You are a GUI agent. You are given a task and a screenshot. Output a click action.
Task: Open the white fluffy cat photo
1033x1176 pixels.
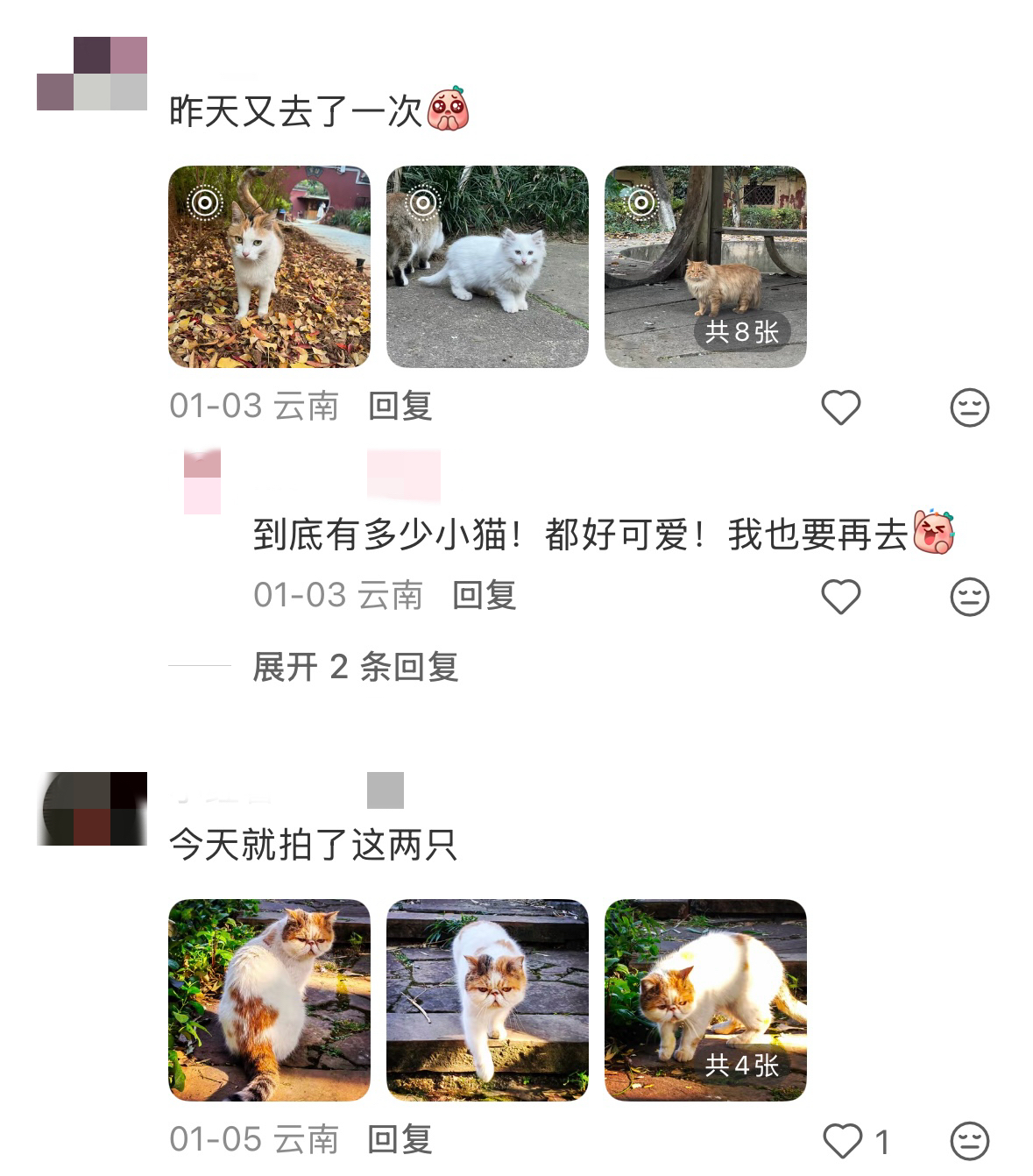click(x=487, y=266)
